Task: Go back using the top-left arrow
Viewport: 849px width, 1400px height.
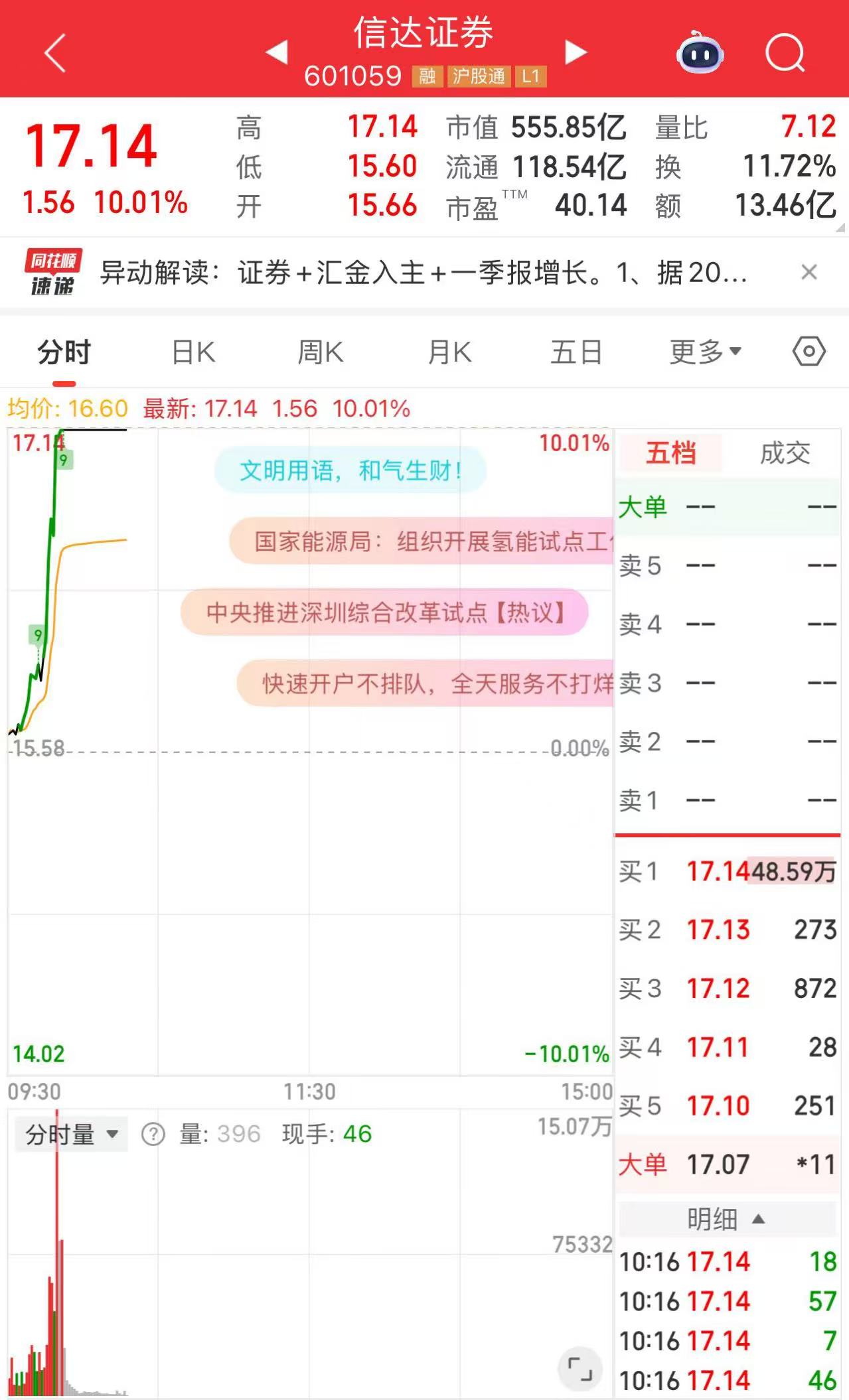Action: [56, 53]
